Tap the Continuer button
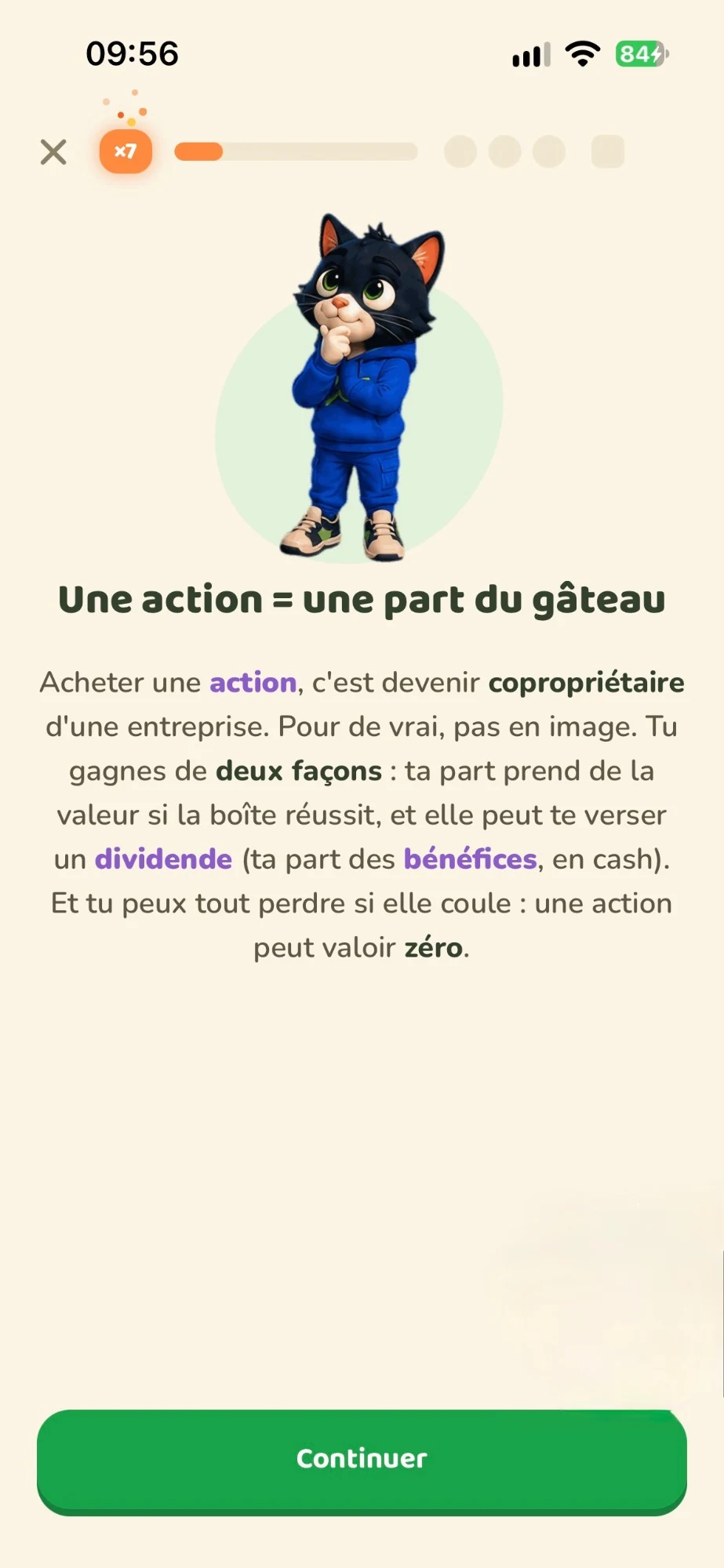This screenshot has height=1568, width=724. coord(362,1461)
